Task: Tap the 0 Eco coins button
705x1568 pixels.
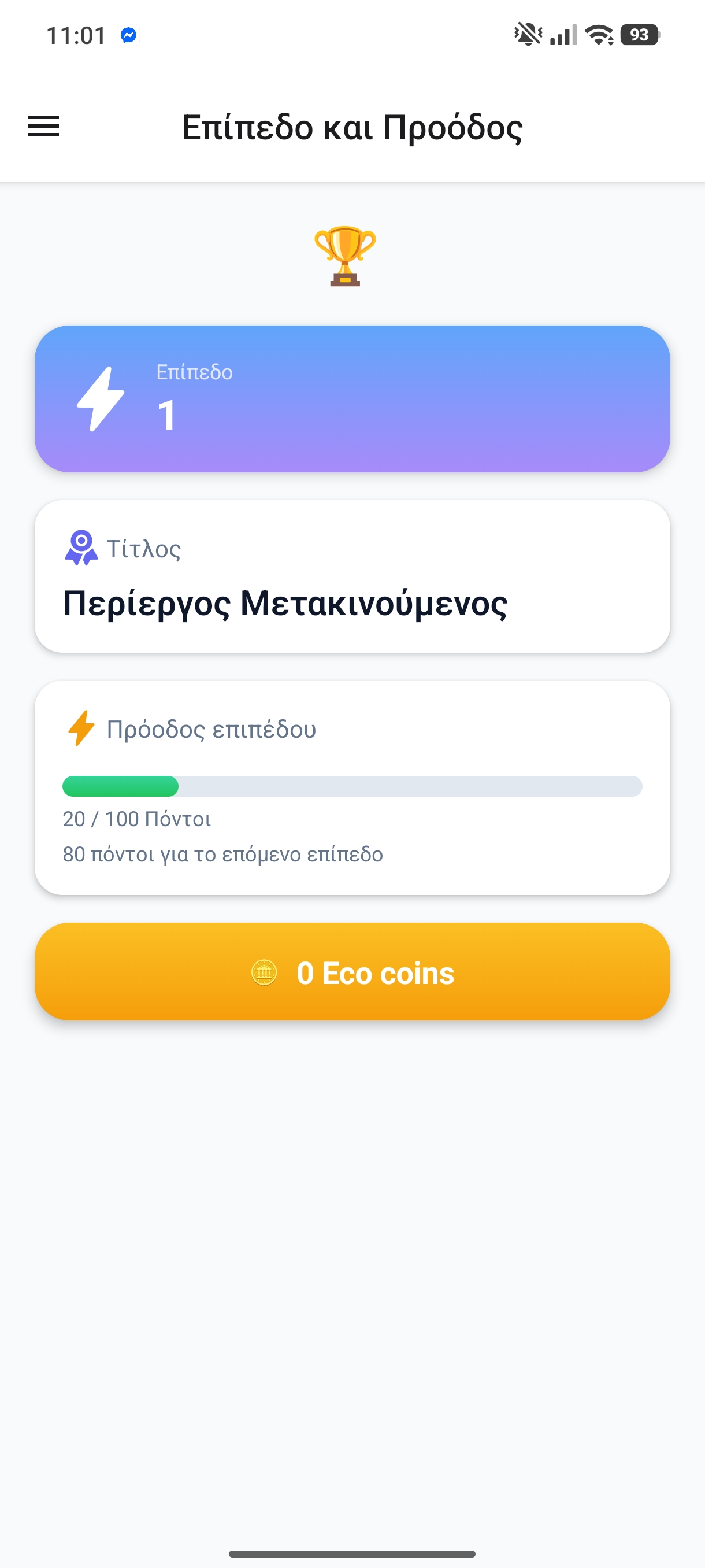Action: click(x=352, y=971)
